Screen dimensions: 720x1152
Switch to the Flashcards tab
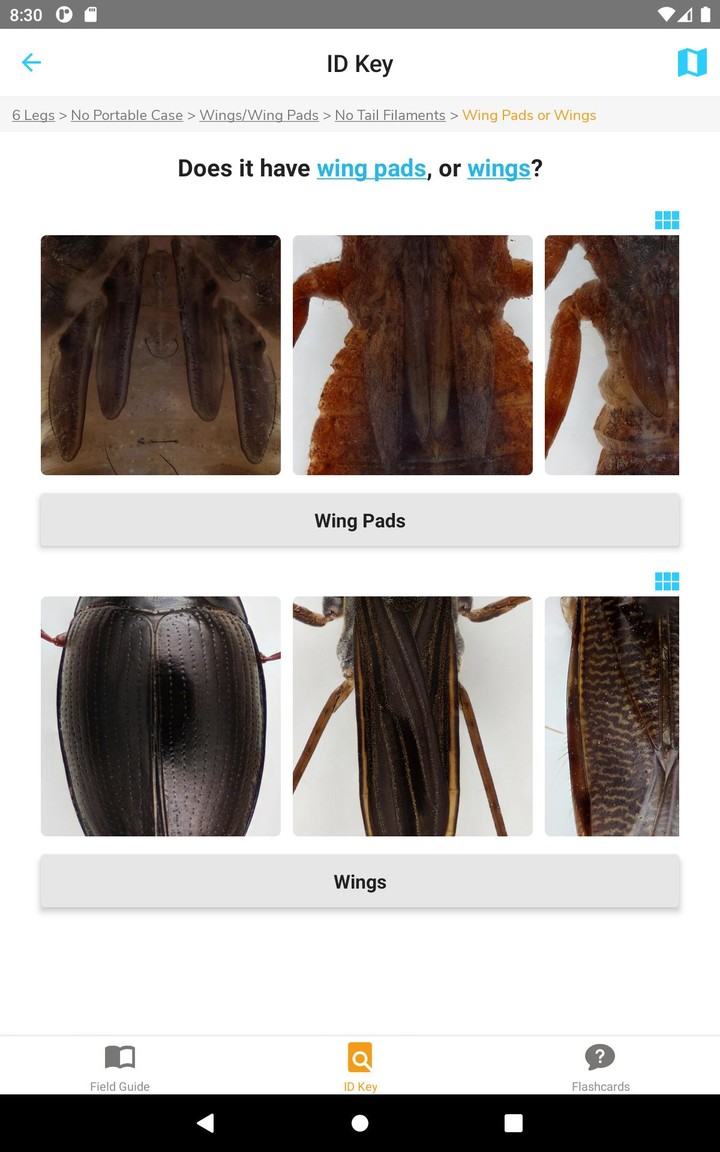[x=600, y=1066]
